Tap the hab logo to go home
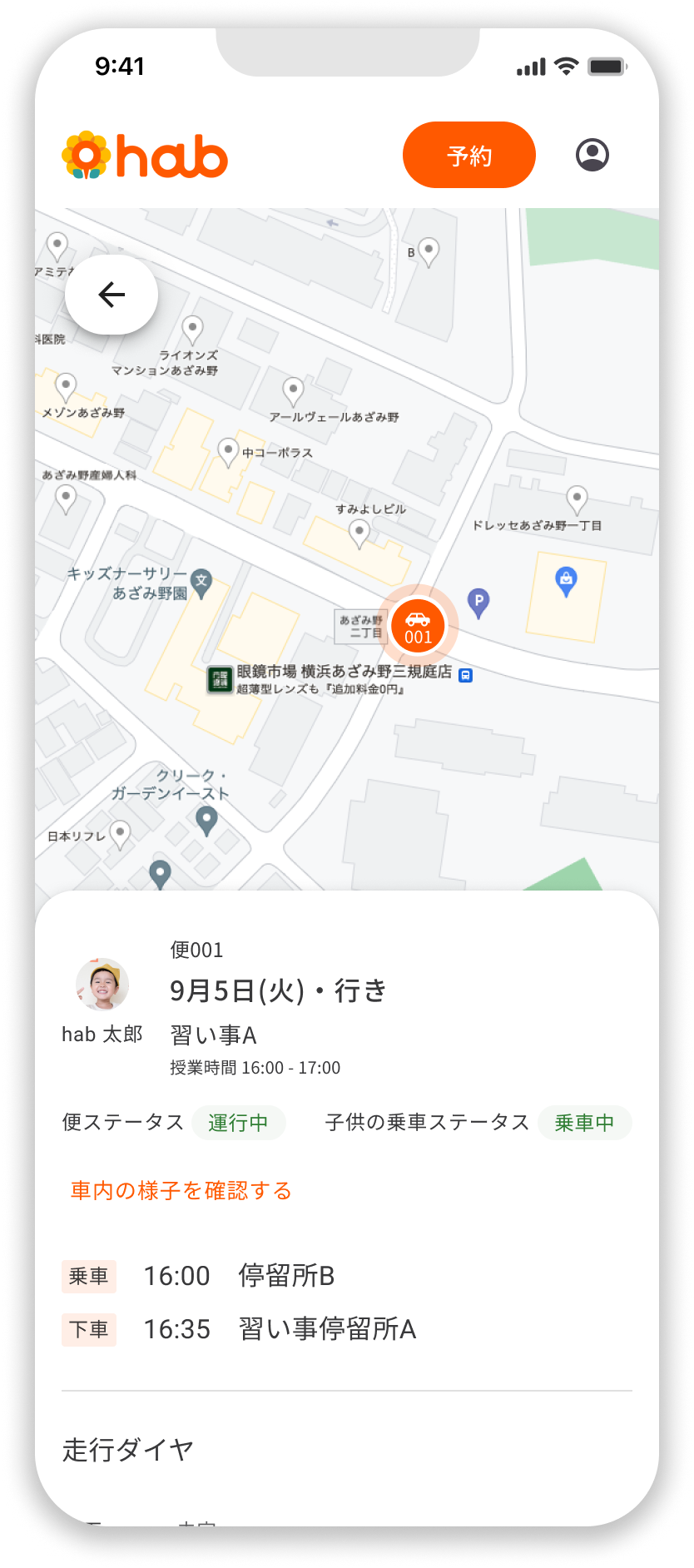Image resolution: width=694 pixels, height=1568 pixels. 145,156
